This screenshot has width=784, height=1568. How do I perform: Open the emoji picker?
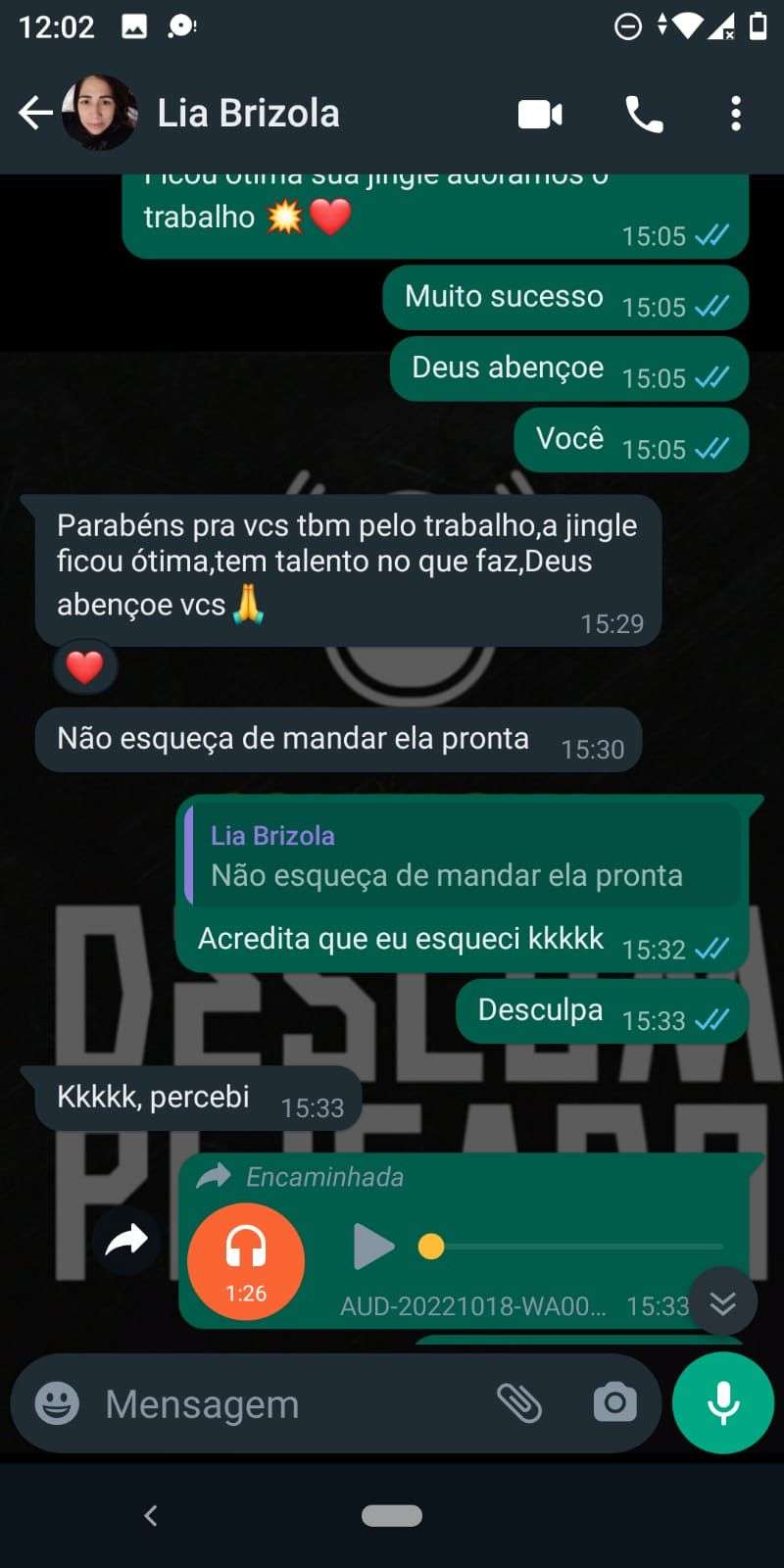point(57,1403)
